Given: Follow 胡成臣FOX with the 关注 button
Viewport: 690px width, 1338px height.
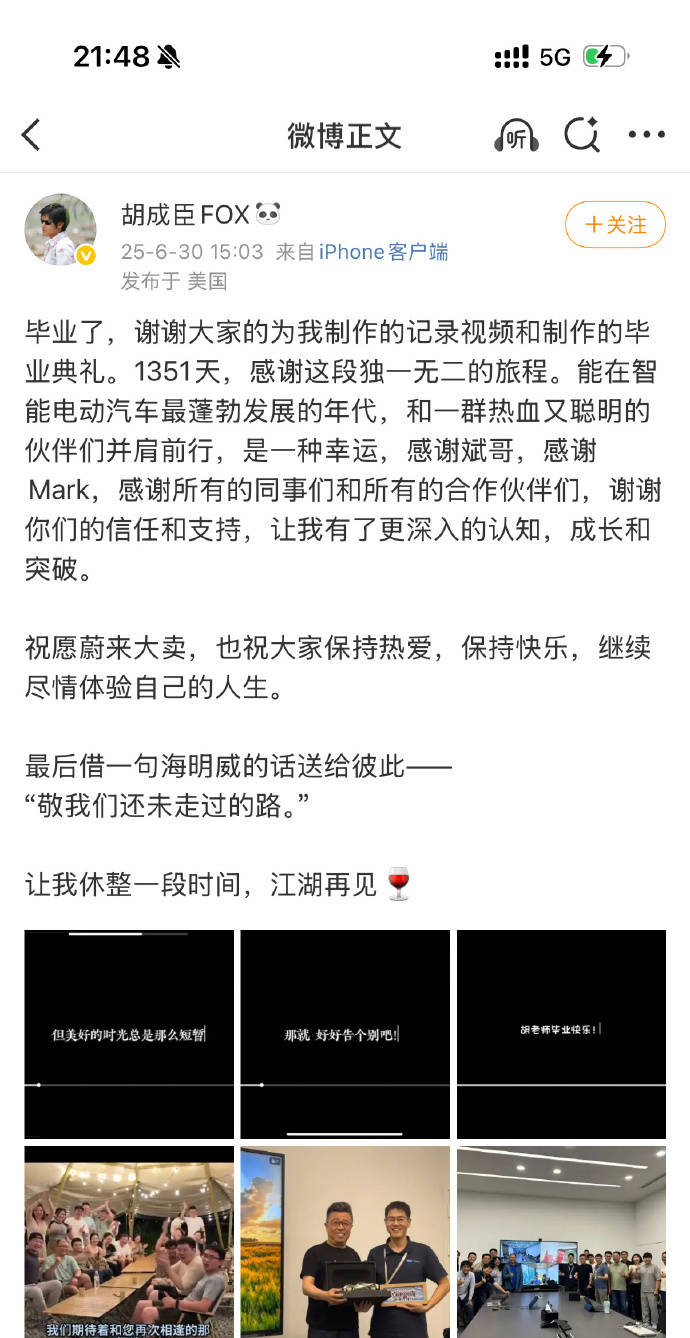Looking at the screenshot, I should coord(615,225).
